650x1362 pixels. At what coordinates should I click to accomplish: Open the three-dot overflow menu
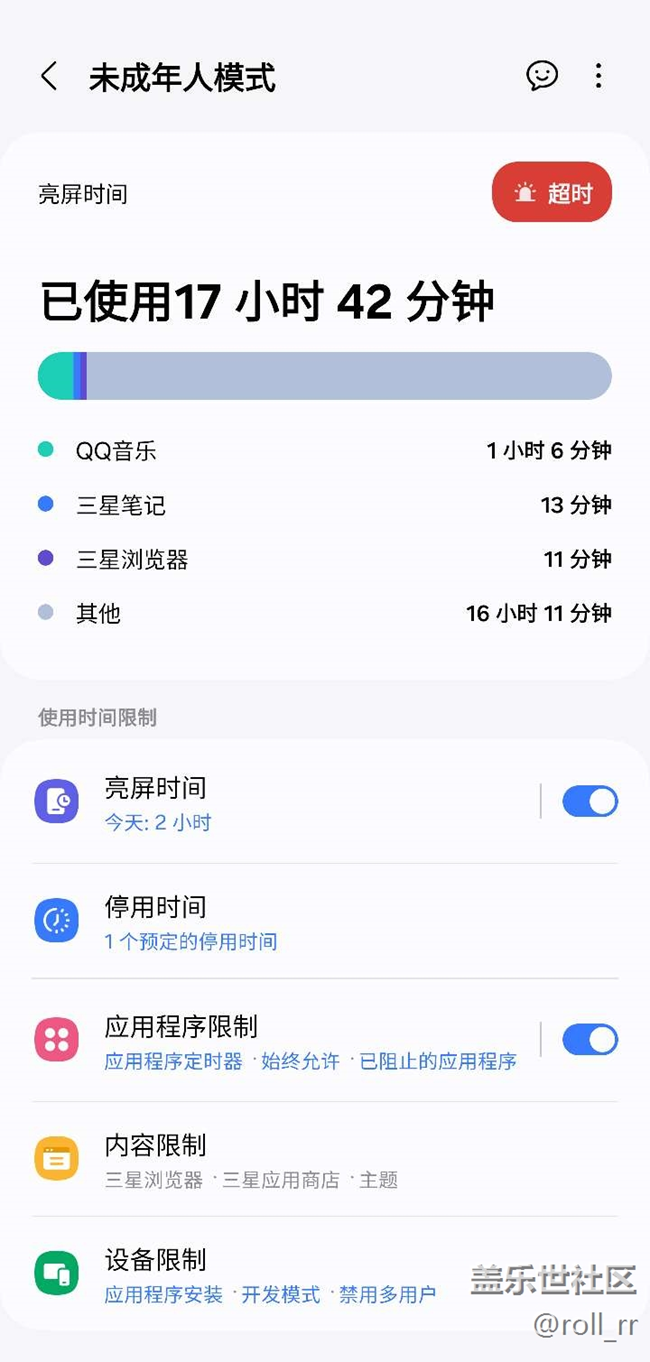tap(598, 76)
